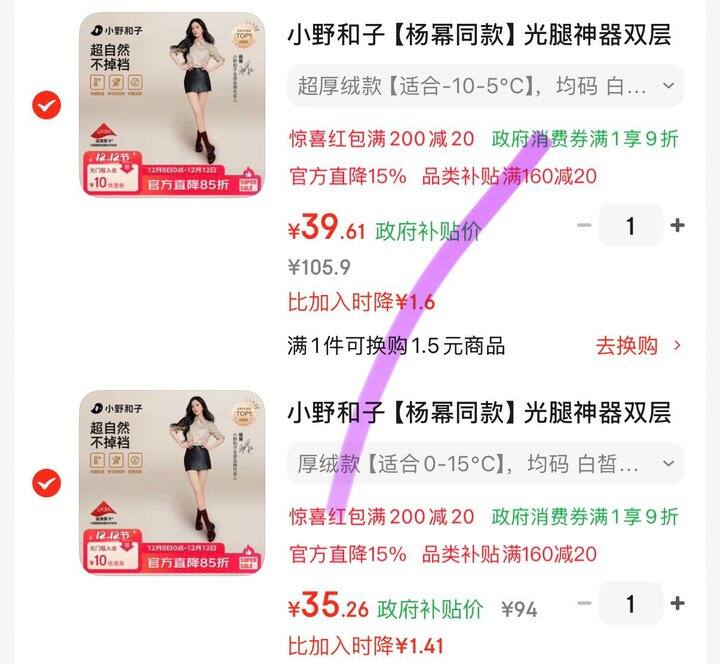Expand the 厚绒款 variant dropdown
This screenshot has width=720, height=664.
coord(485,464)
